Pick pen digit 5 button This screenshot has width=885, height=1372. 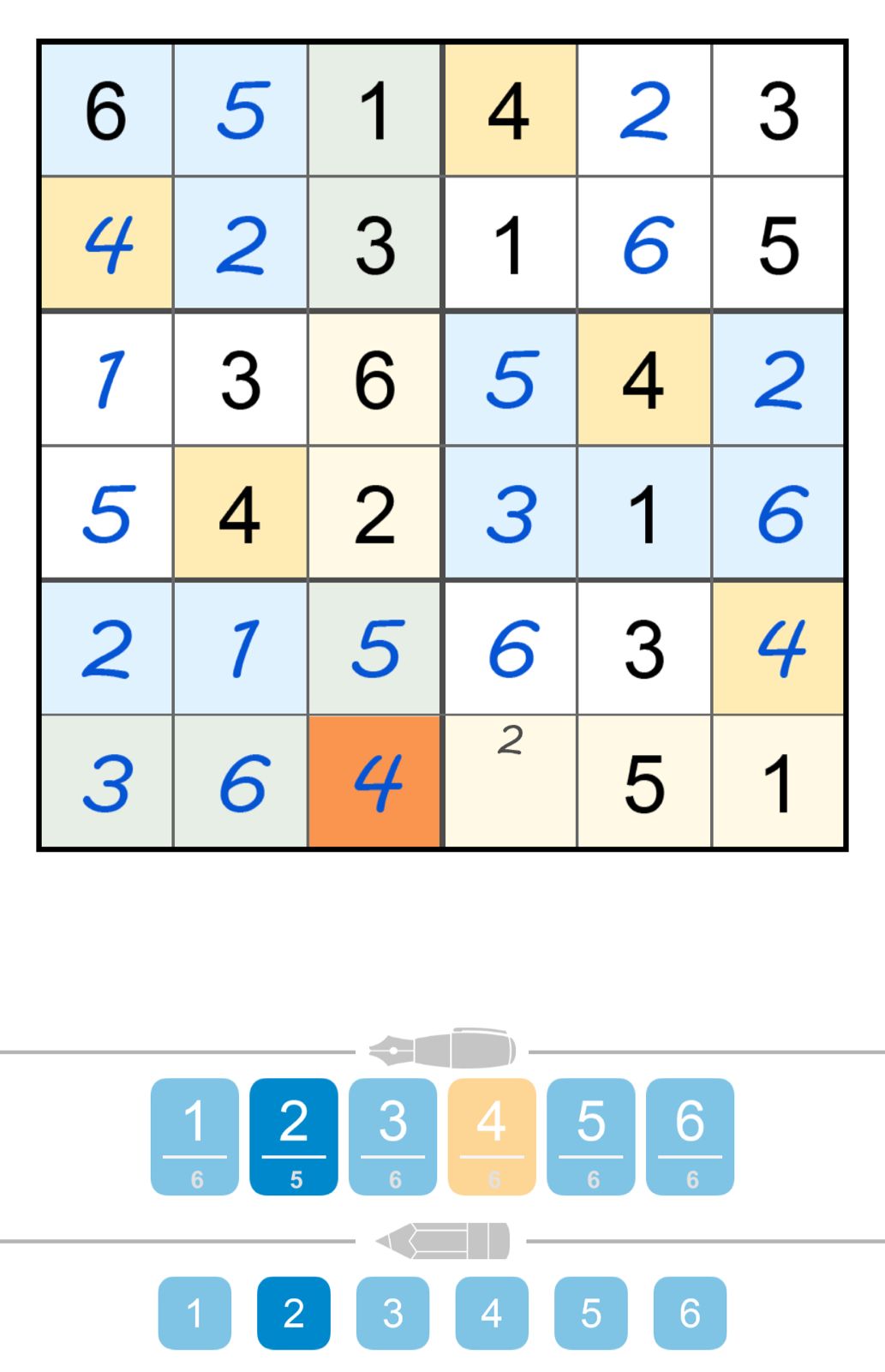(x=591, y=1135)
